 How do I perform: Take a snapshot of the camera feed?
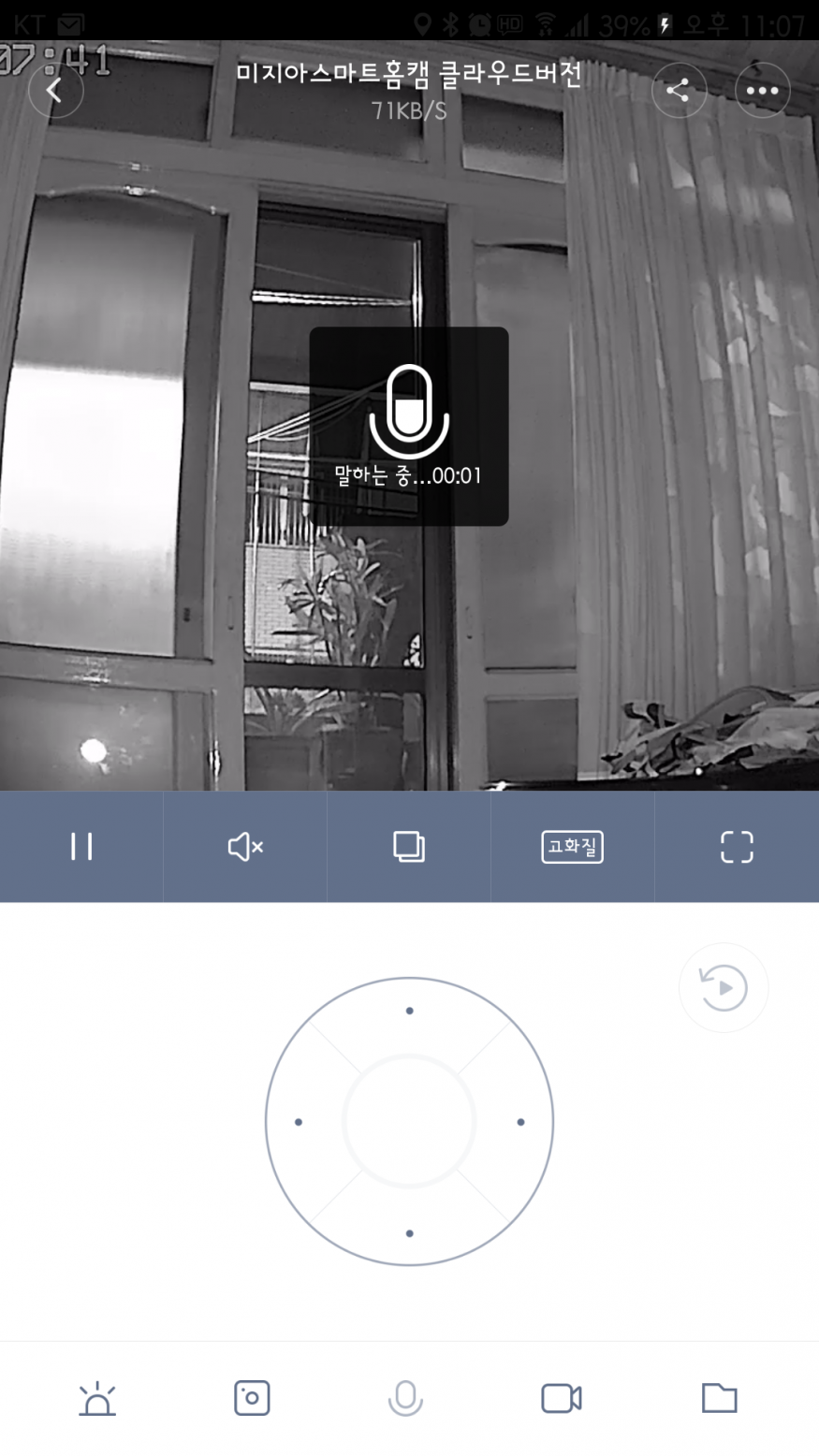pos(252,1398)
